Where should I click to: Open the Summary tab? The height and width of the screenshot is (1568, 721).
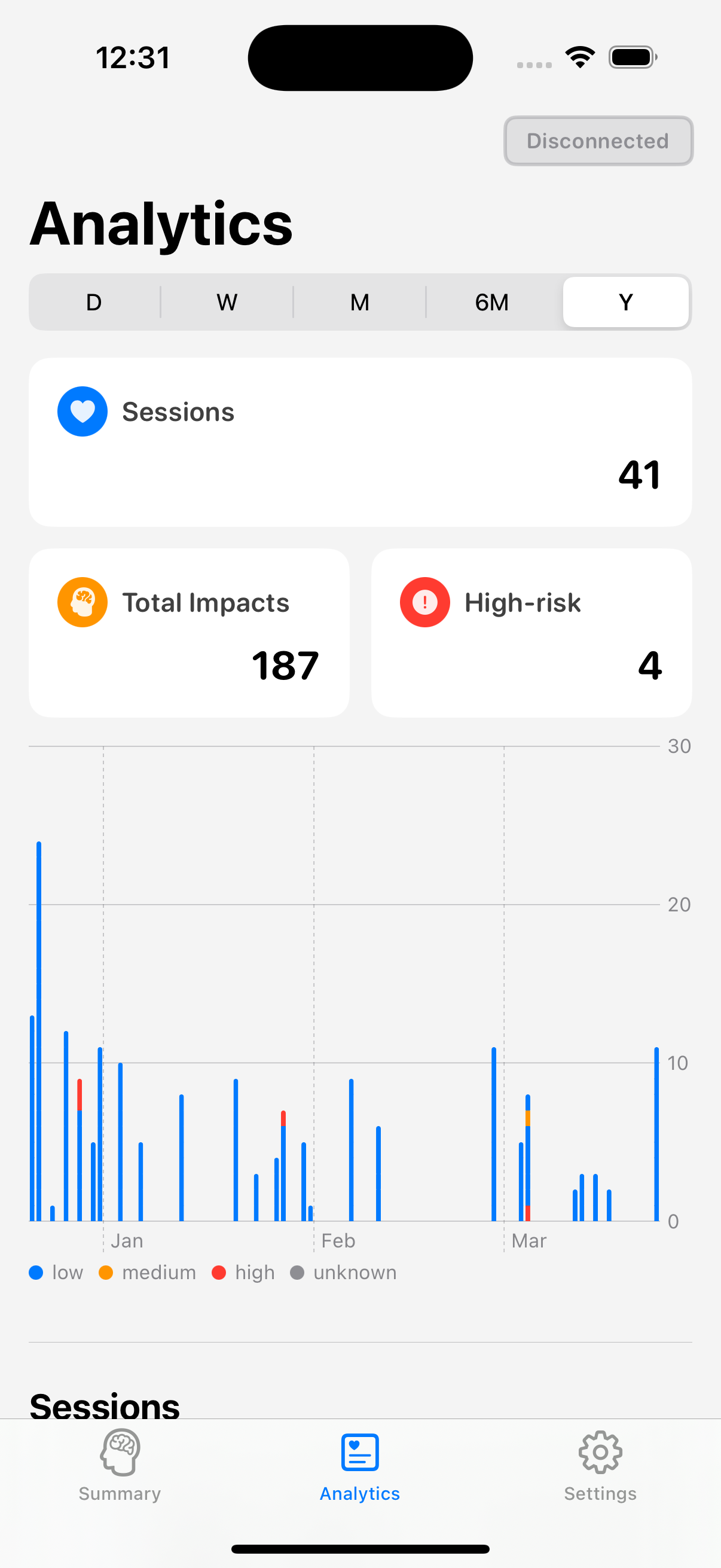pyautogui.click(x=120, y=1465)
